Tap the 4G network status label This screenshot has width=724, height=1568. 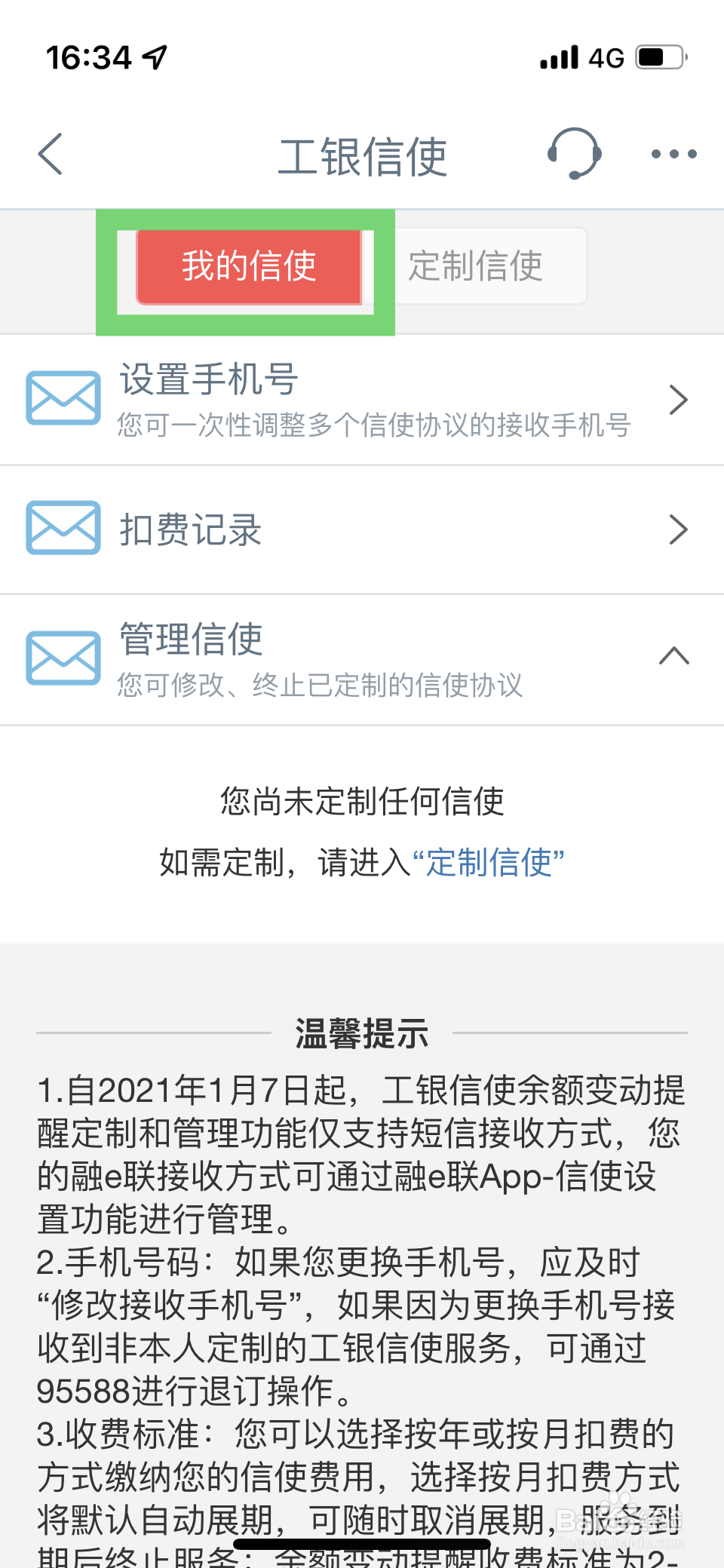(606, 56)
